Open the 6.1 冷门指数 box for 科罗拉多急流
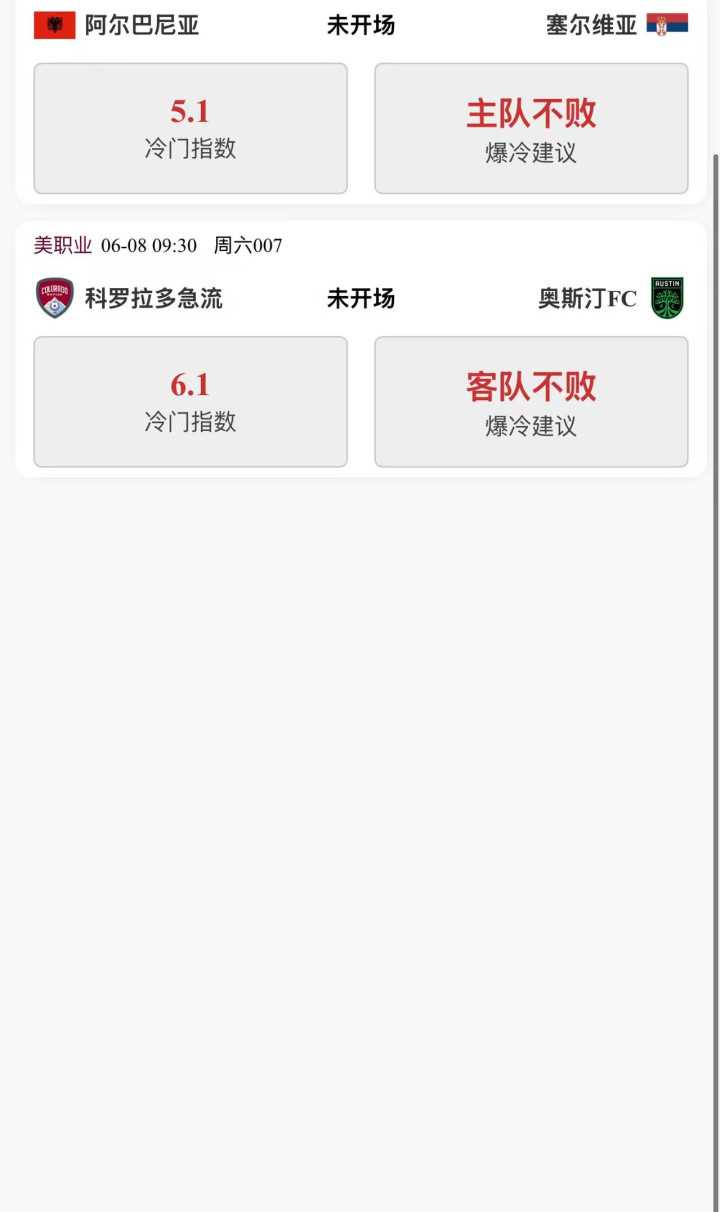This screenshot has width=720, height=1212. pyautogui.click(x=190, y=401)
